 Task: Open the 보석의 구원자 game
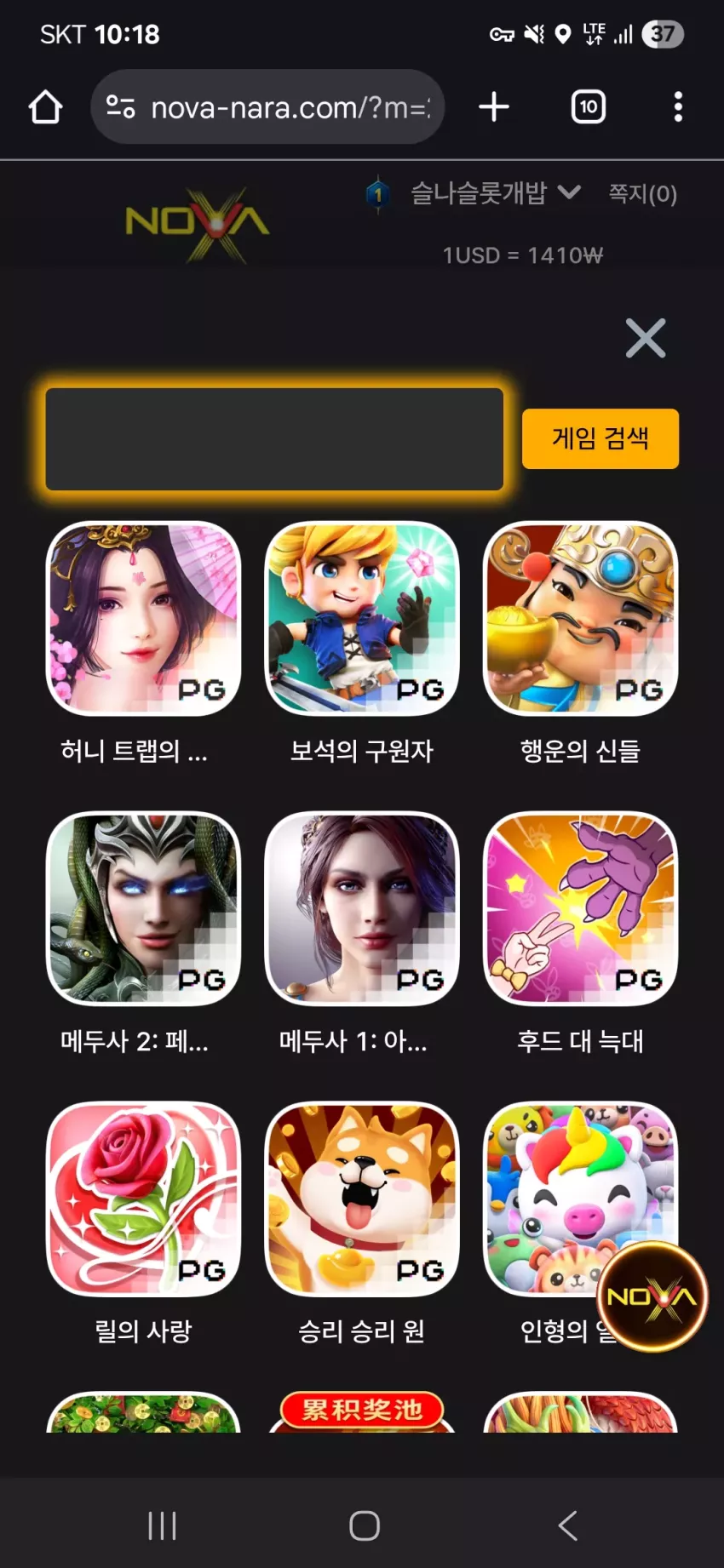(x=362, y=619)
